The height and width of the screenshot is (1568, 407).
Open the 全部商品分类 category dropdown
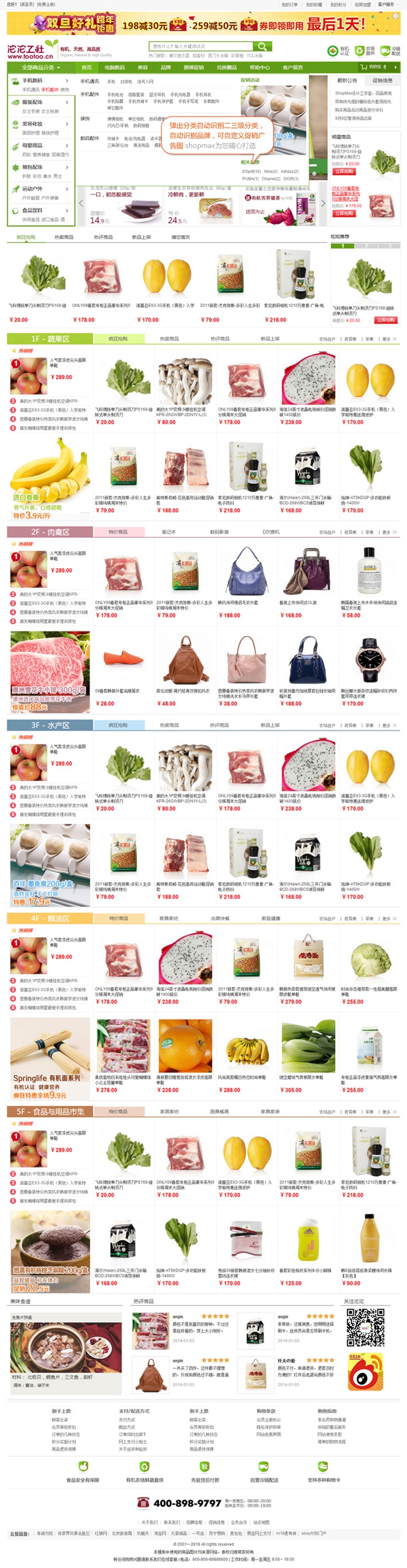click(x=40, y=67)
